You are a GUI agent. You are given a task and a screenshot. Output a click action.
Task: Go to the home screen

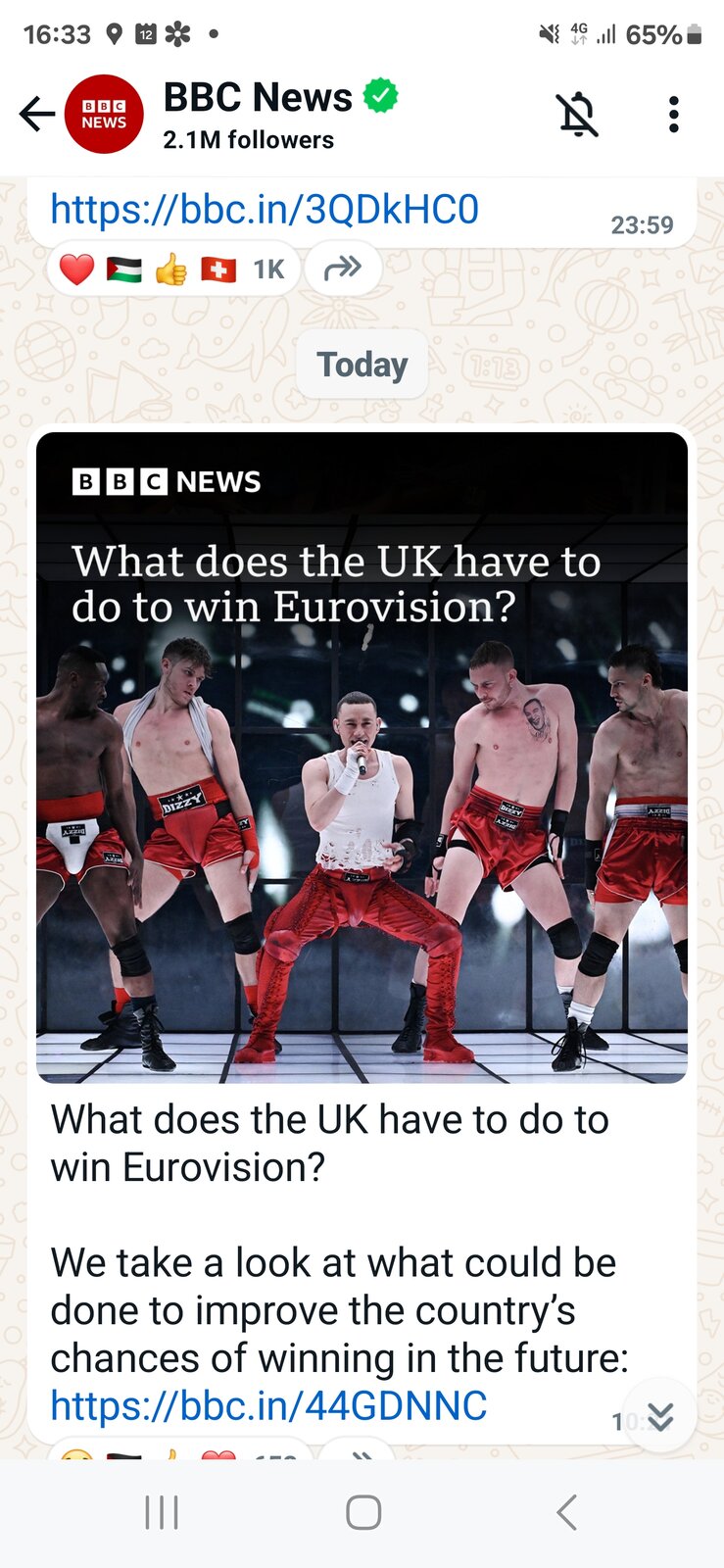tap(363, 1512)
